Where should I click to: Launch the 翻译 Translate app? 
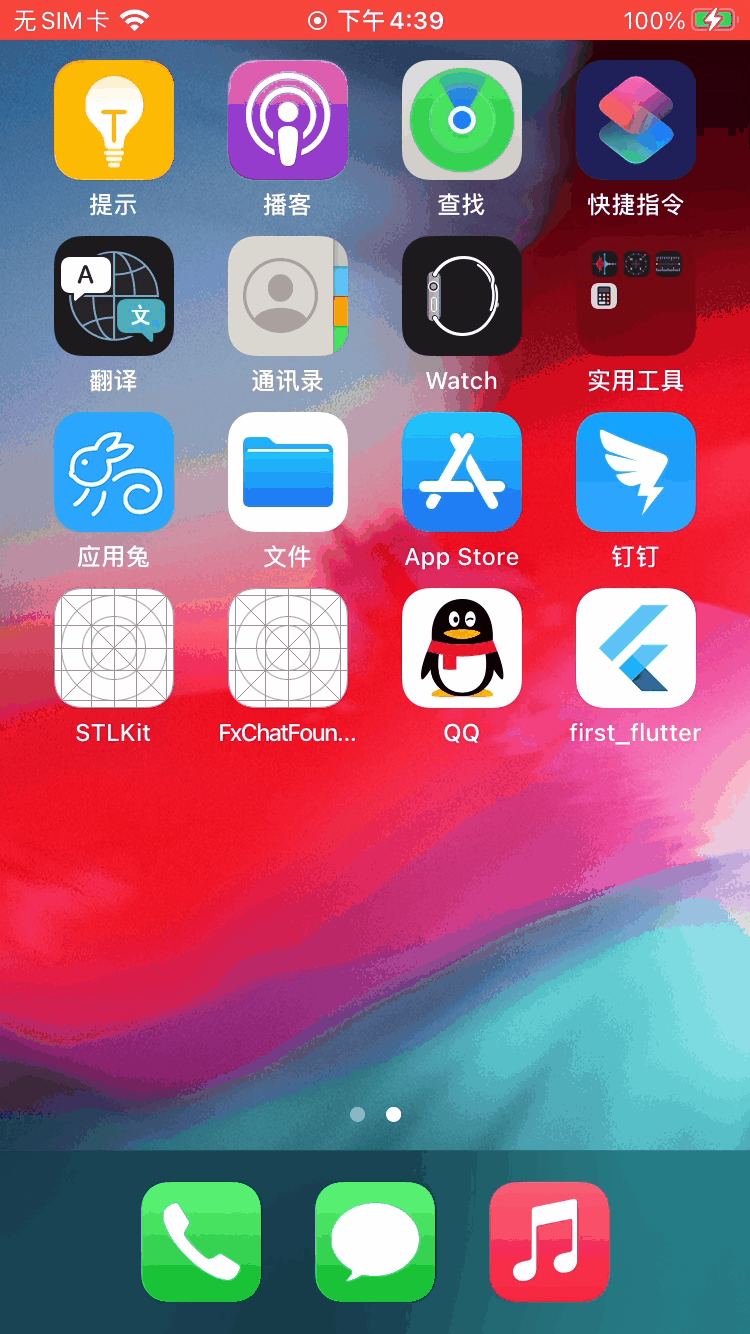[114, 296]
